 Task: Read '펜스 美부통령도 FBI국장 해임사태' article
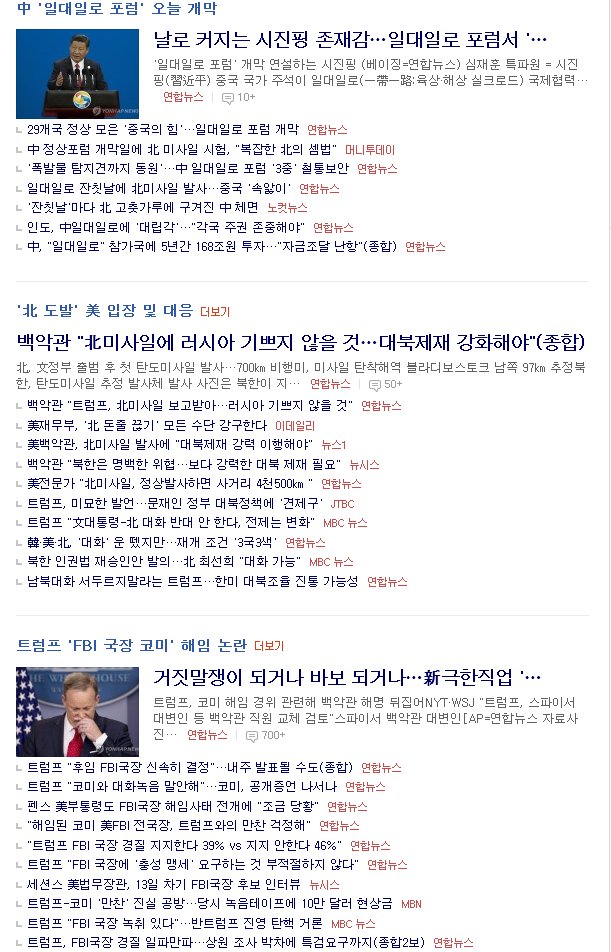pos(171,806)
